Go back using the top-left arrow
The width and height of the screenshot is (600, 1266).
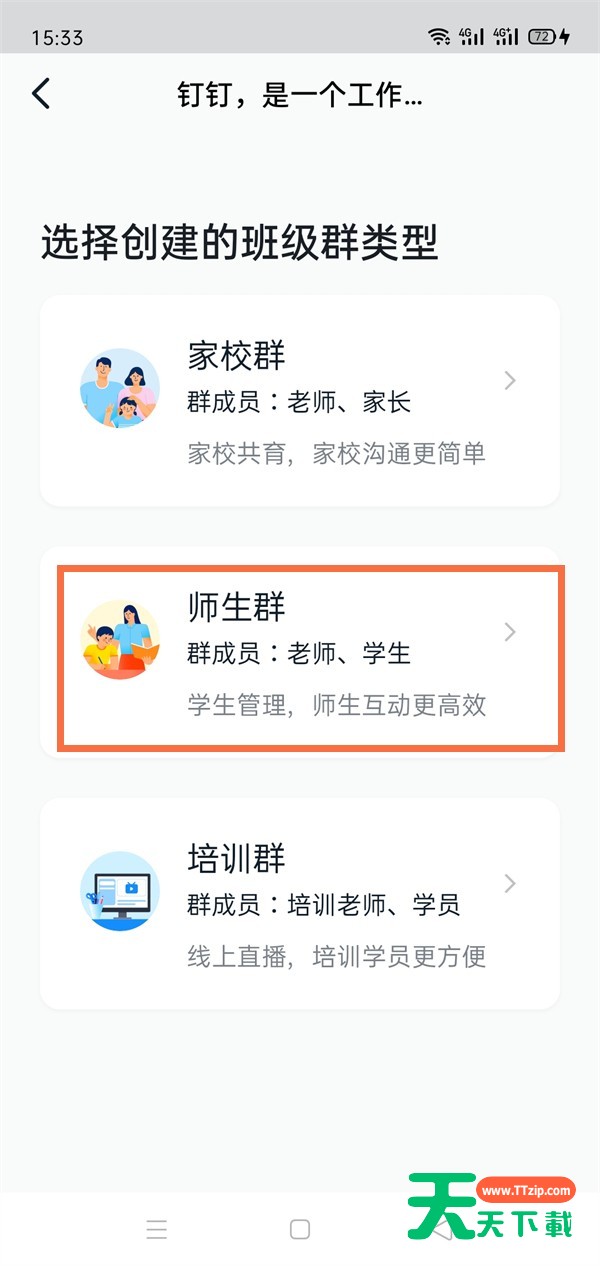[x=40, y=95]
